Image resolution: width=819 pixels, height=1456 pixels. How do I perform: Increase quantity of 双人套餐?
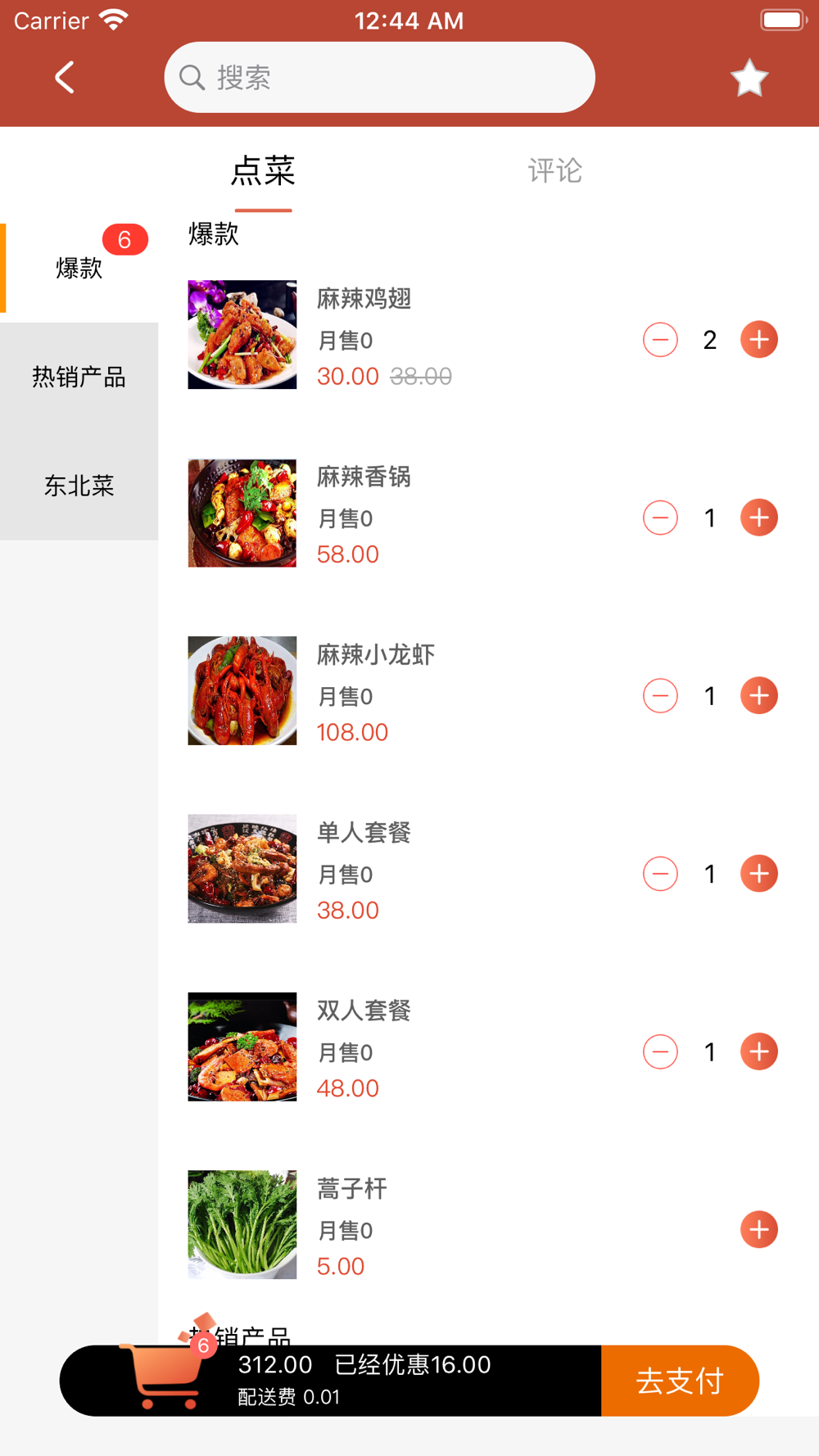point(759,1052)
